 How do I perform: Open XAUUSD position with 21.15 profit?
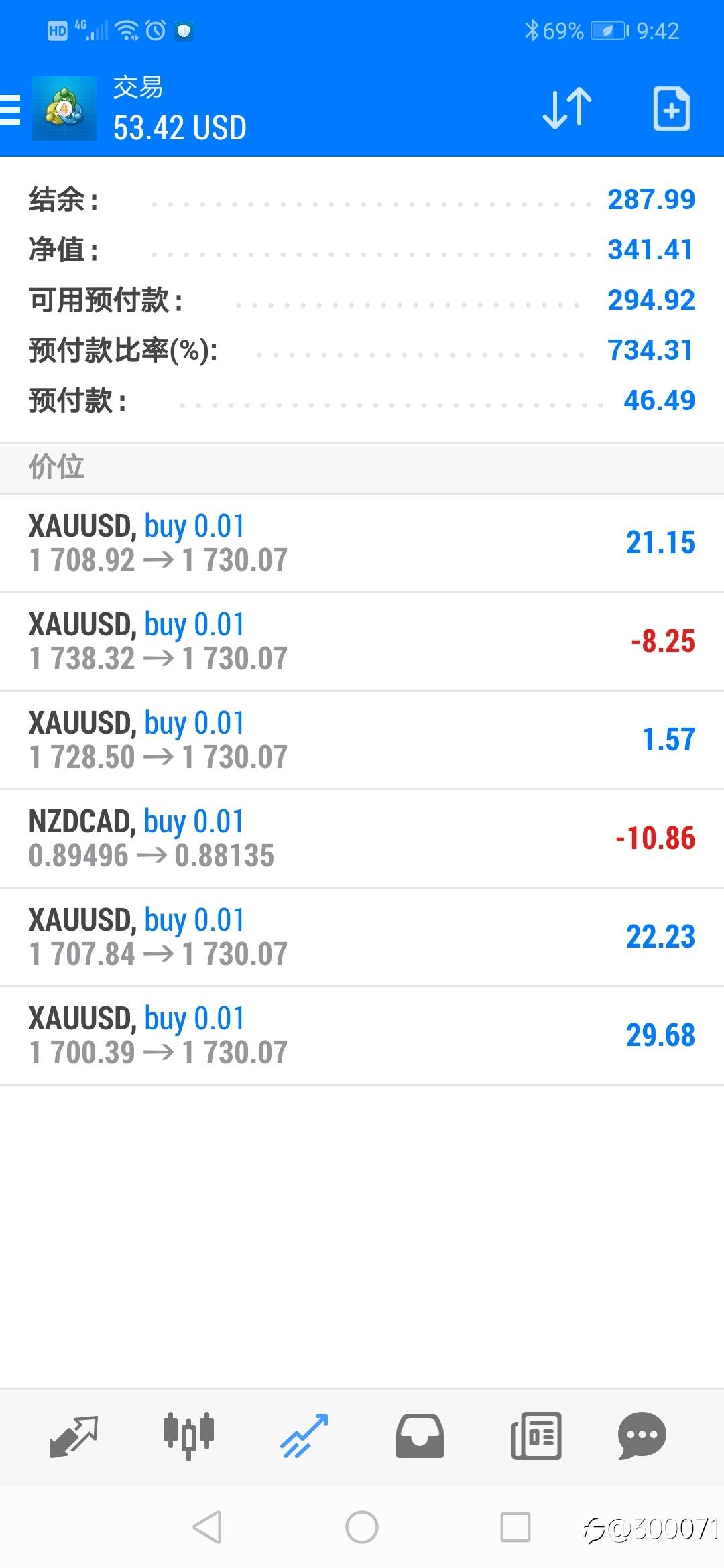(x=362, y=543)
